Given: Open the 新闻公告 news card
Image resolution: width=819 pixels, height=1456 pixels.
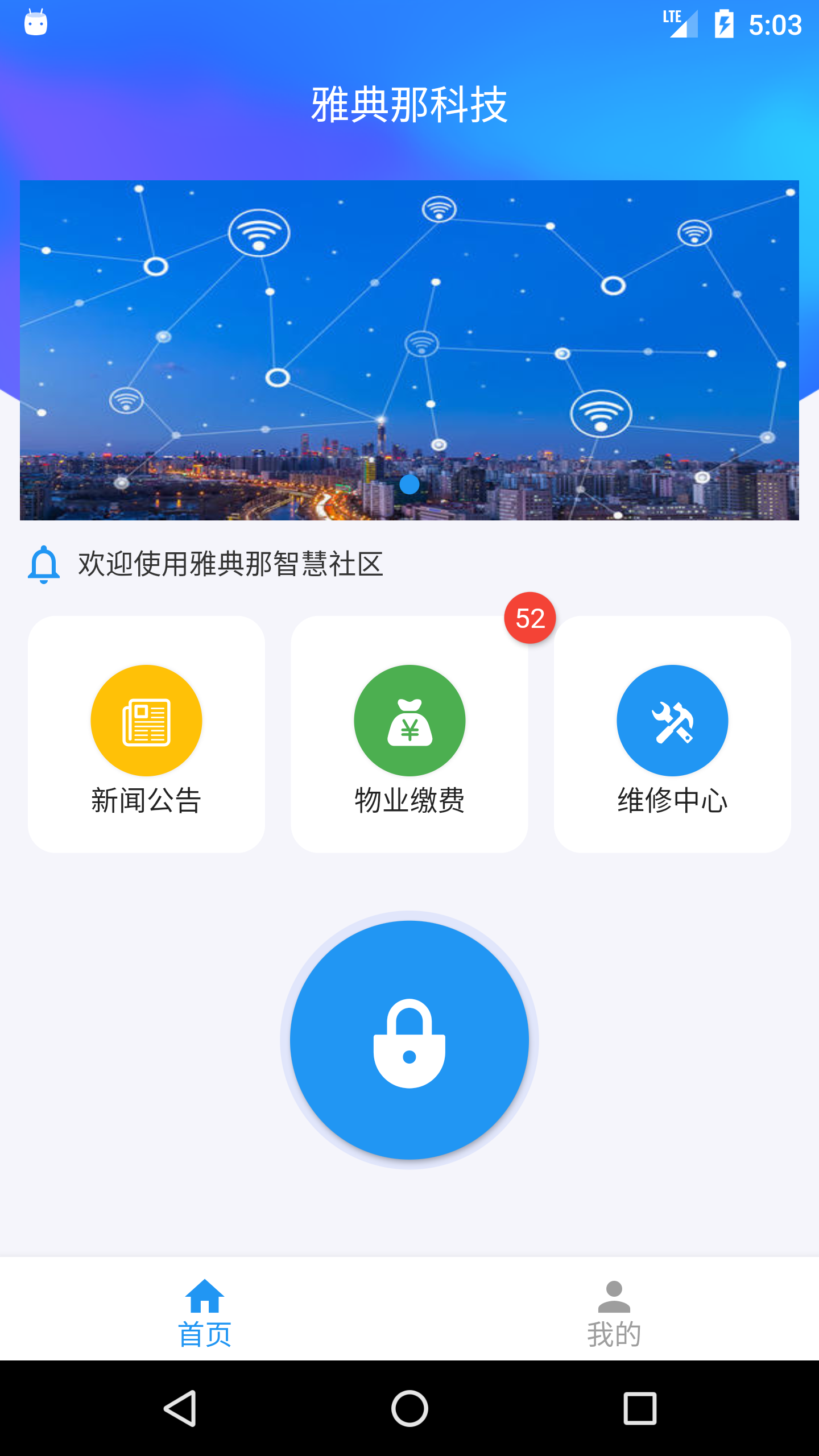Looking at the screenshot, I should click(146, 734).
